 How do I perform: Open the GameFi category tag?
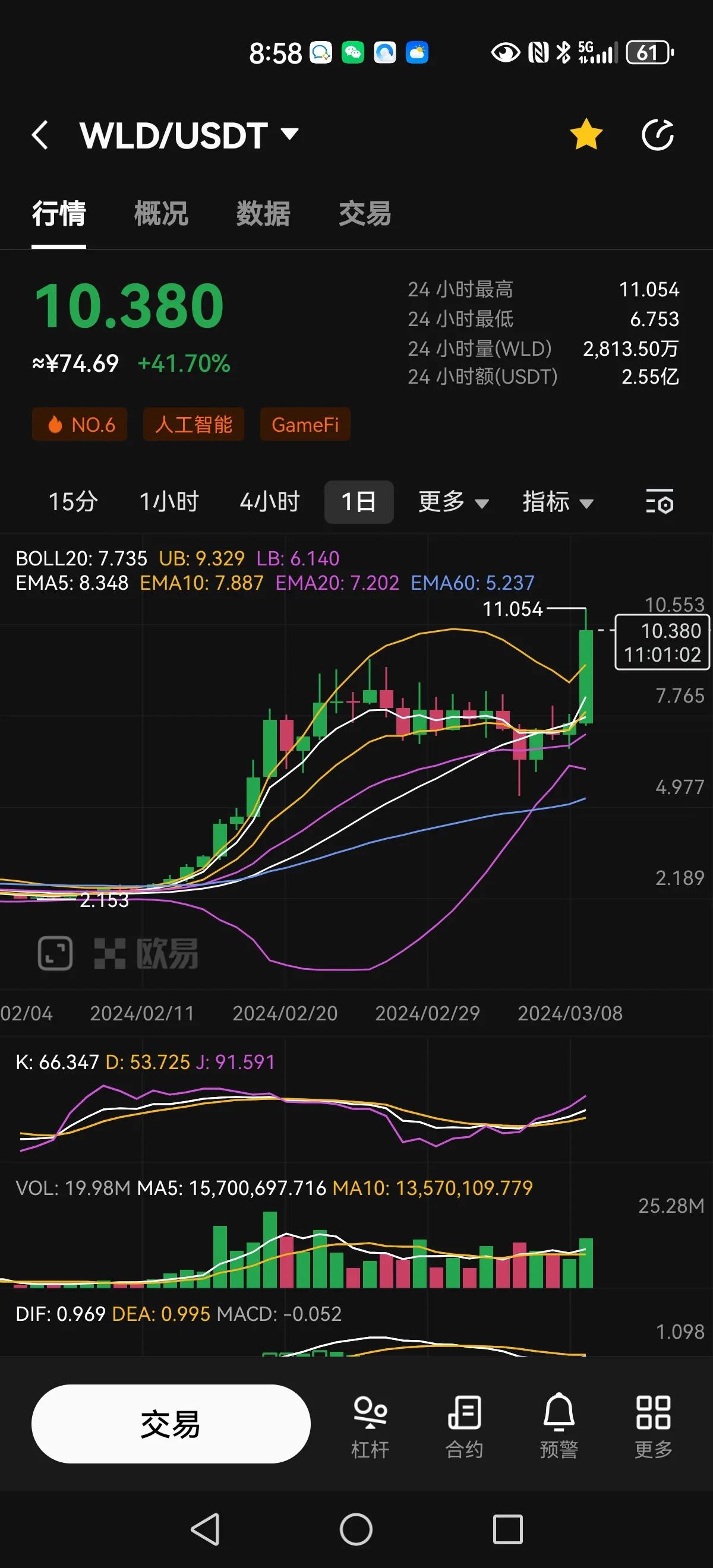[x=305, y=424]
